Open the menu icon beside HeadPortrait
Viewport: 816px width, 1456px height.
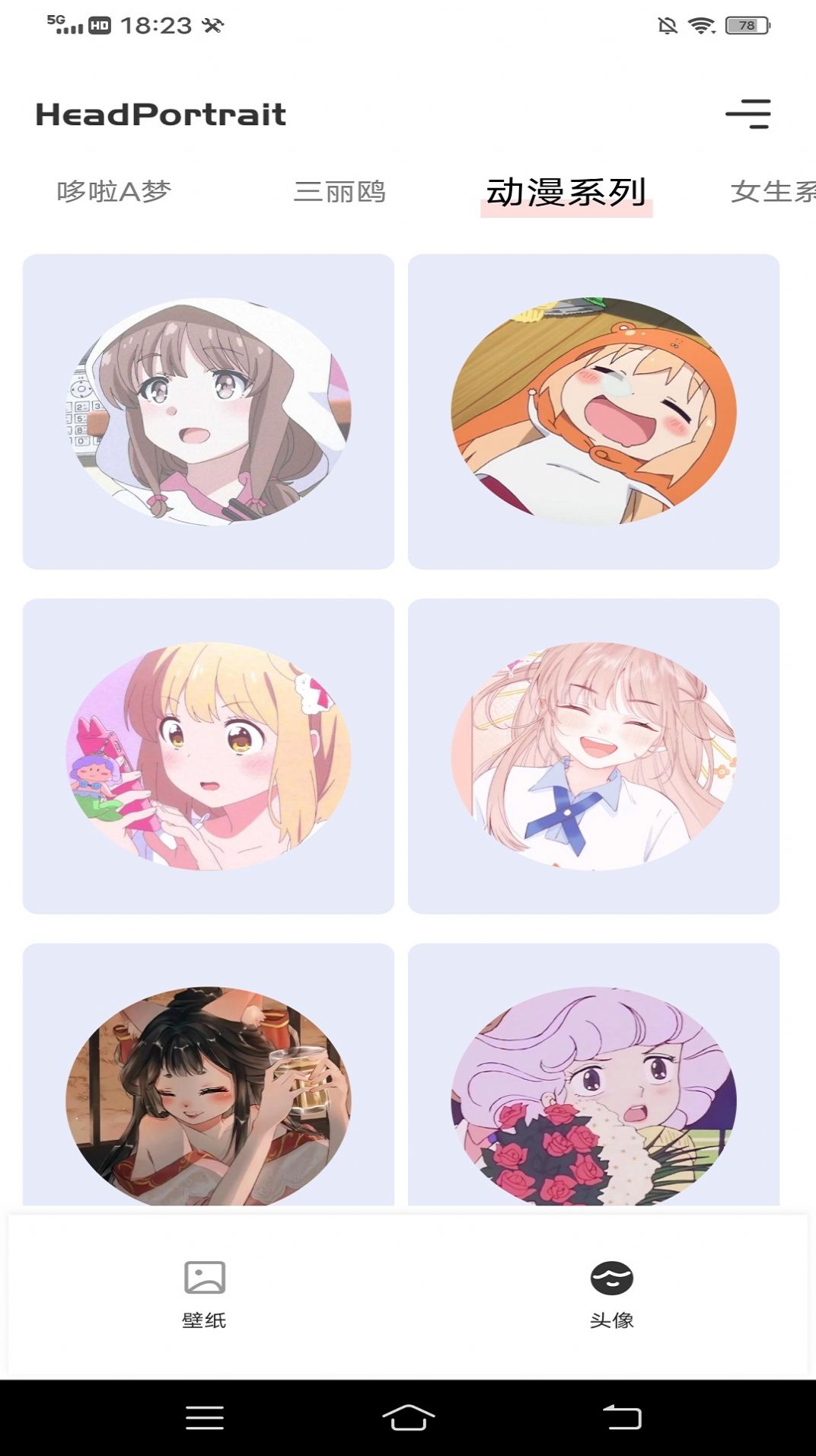click(x=747, y=114)
